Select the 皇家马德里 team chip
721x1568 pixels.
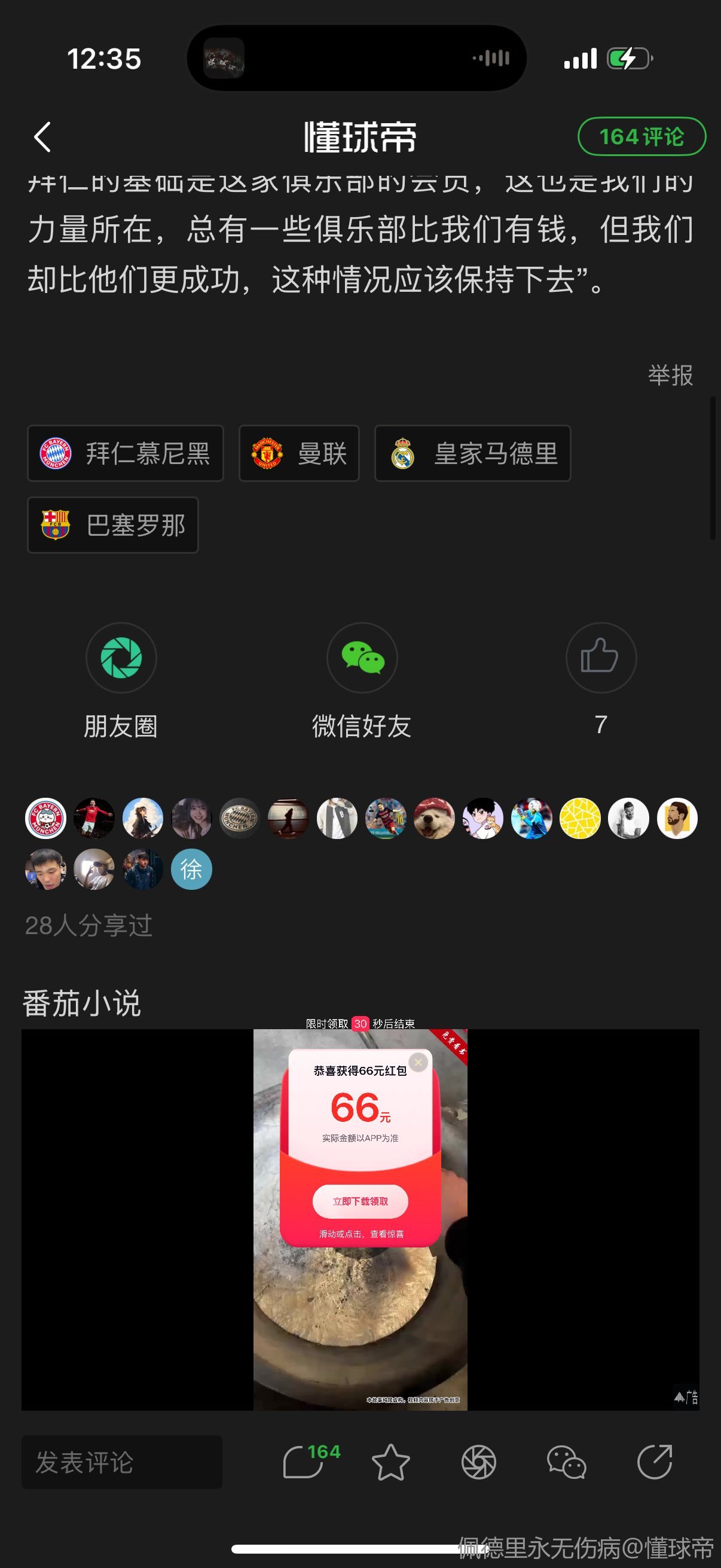pos(472,453)
